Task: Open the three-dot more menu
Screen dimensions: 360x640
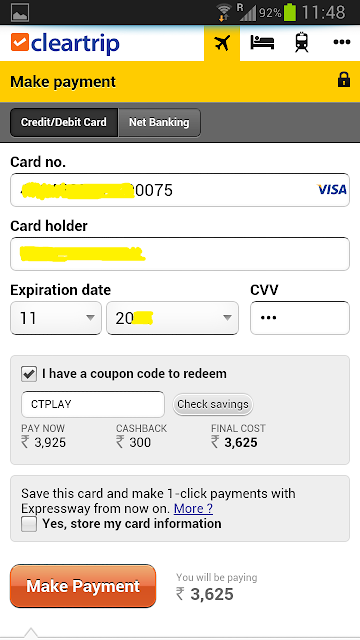Action: click(342, 42)
